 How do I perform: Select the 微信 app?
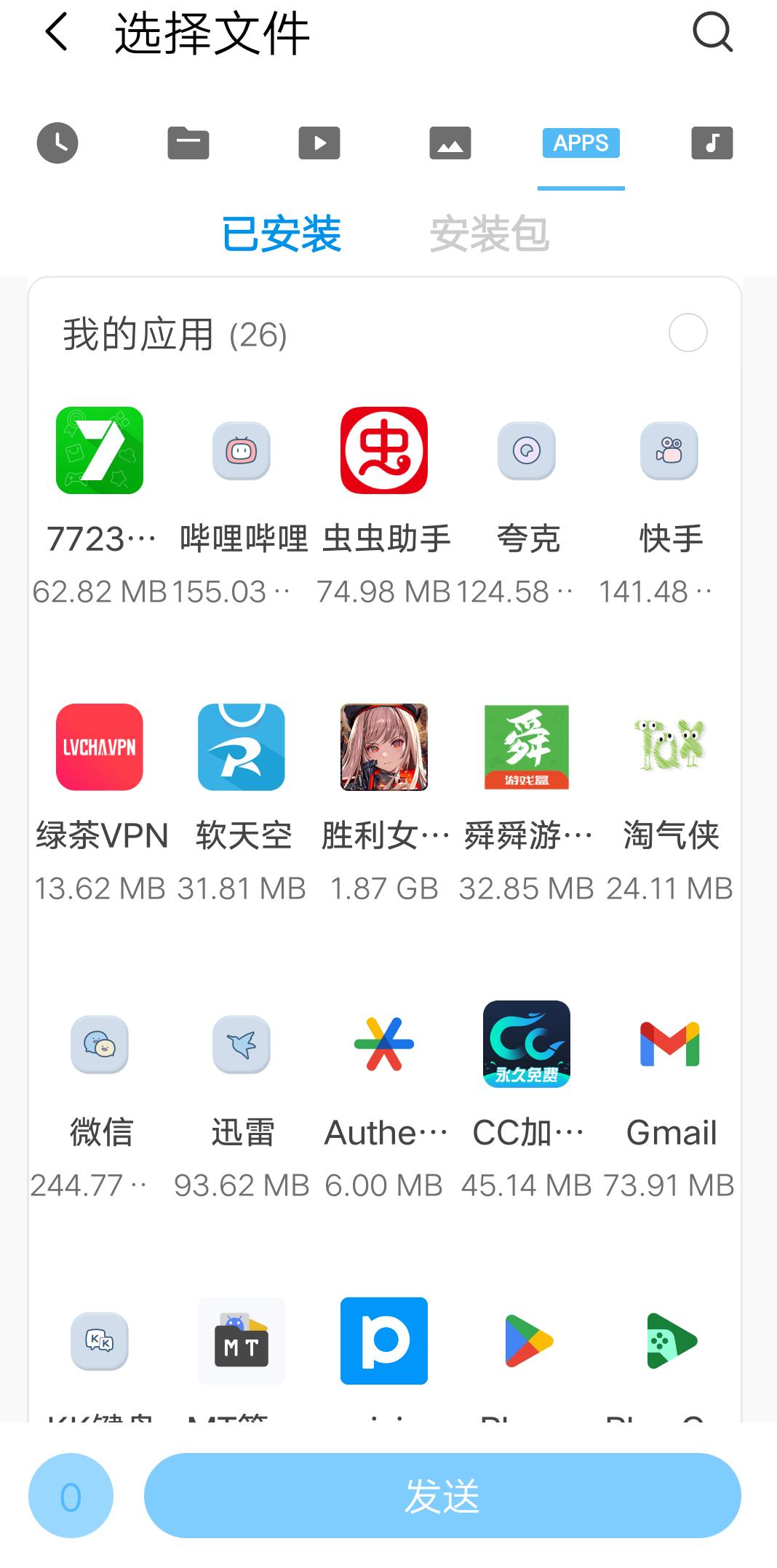pyautogui.click(x=100, y=1044)
